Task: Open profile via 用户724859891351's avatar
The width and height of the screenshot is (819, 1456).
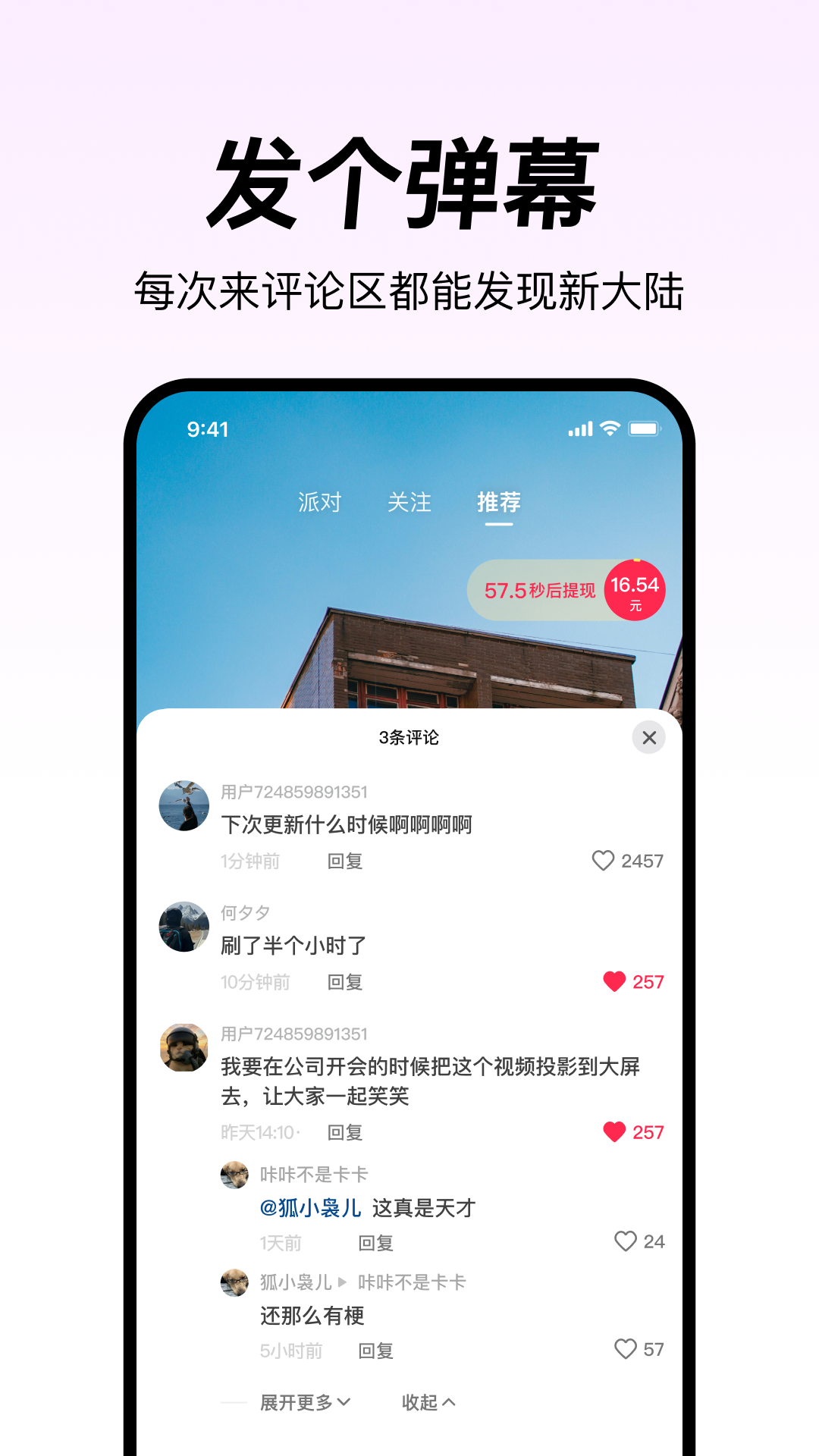Action: tap(184, 805)
